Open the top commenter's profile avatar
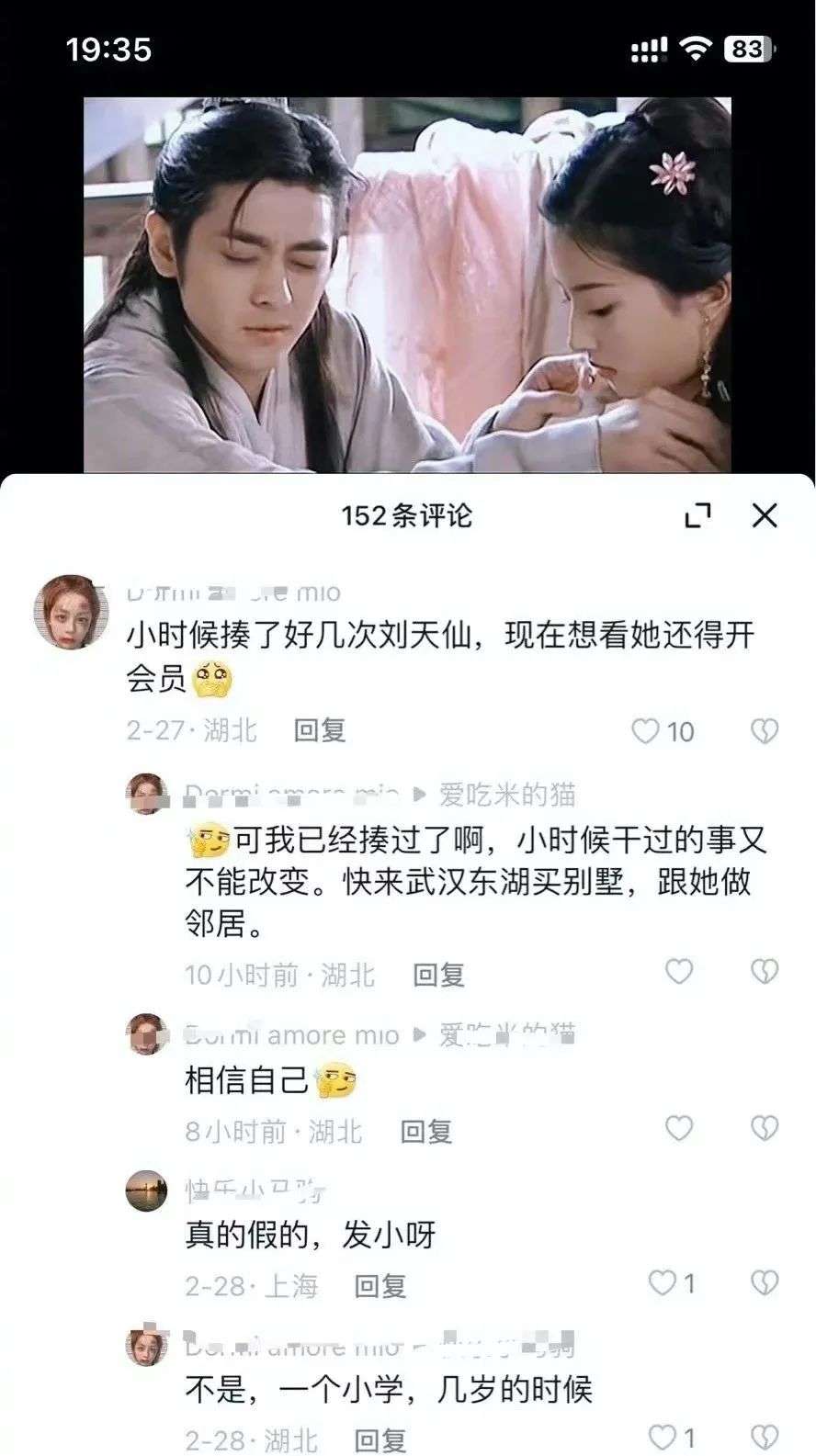816x1456 pixels. [x=71, y=612]
